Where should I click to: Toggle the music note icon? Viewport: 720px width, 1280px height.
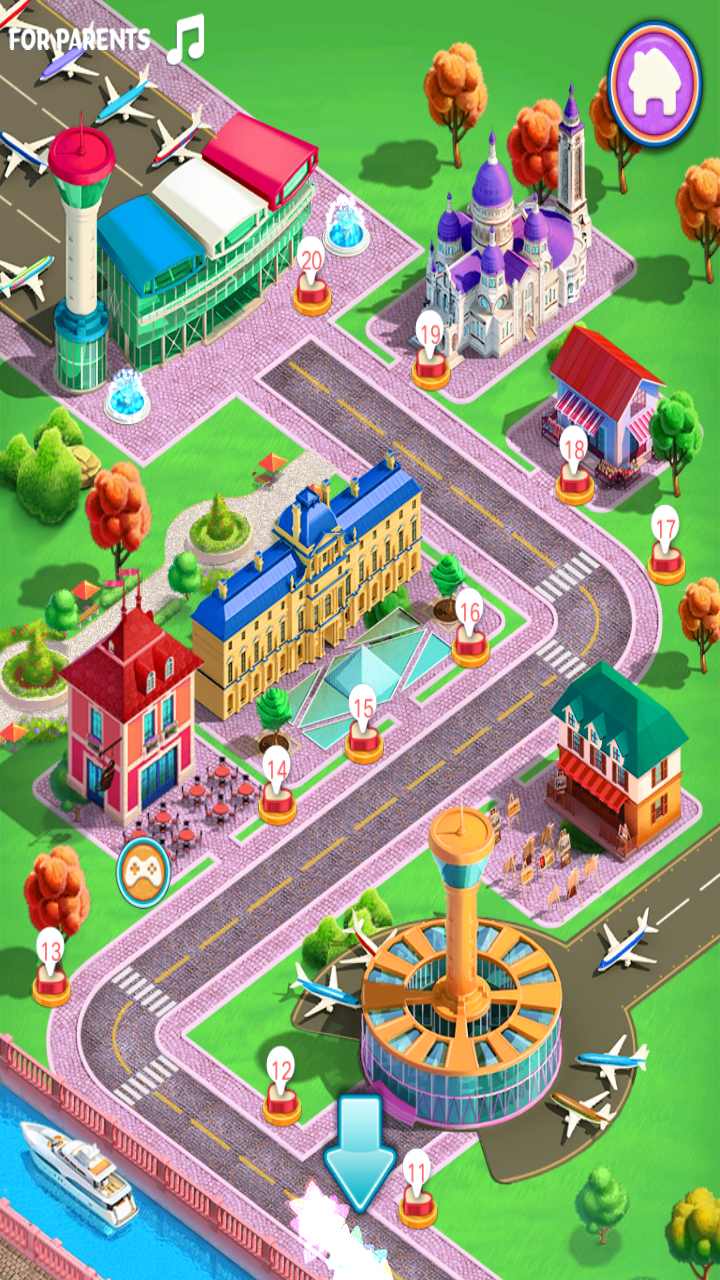click(x=185, y=40)
